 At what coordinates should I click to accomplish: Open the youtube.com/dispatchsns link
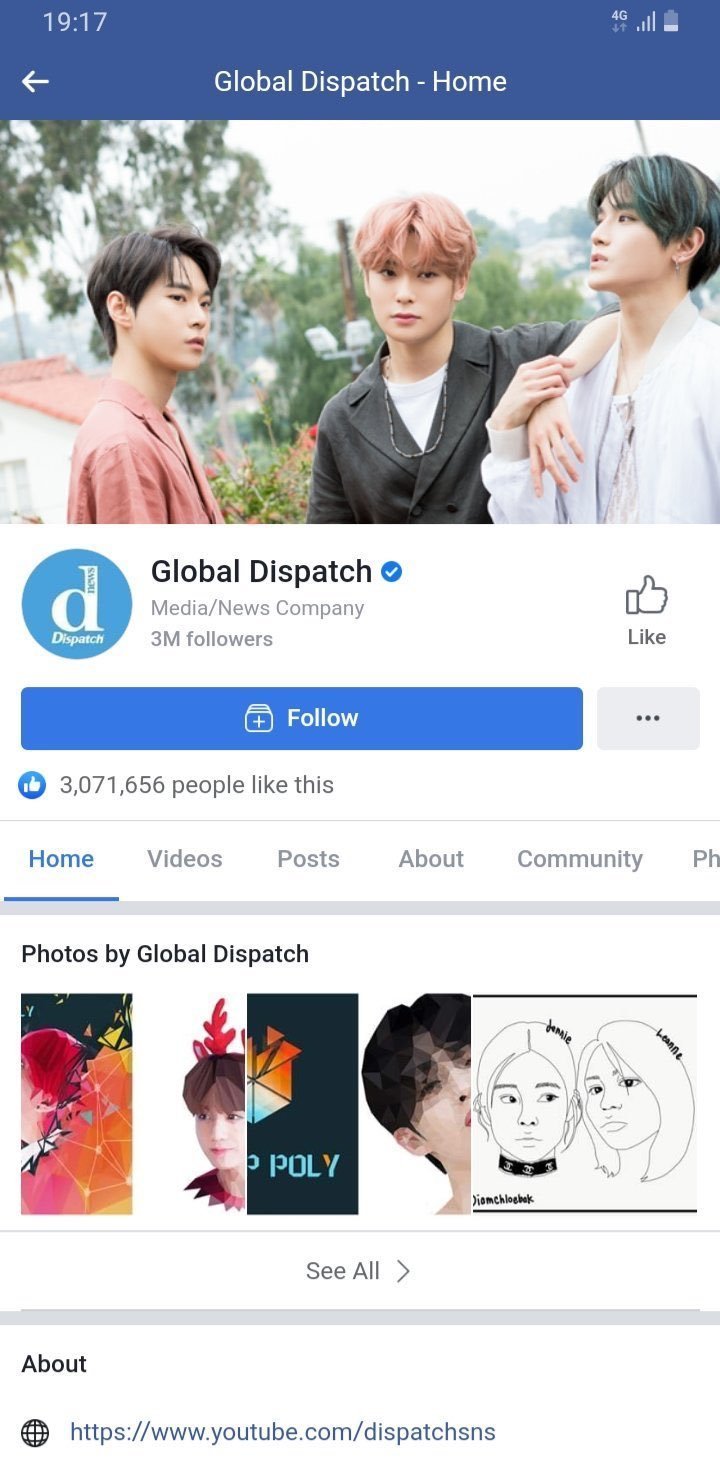(x=282, y=1432)
